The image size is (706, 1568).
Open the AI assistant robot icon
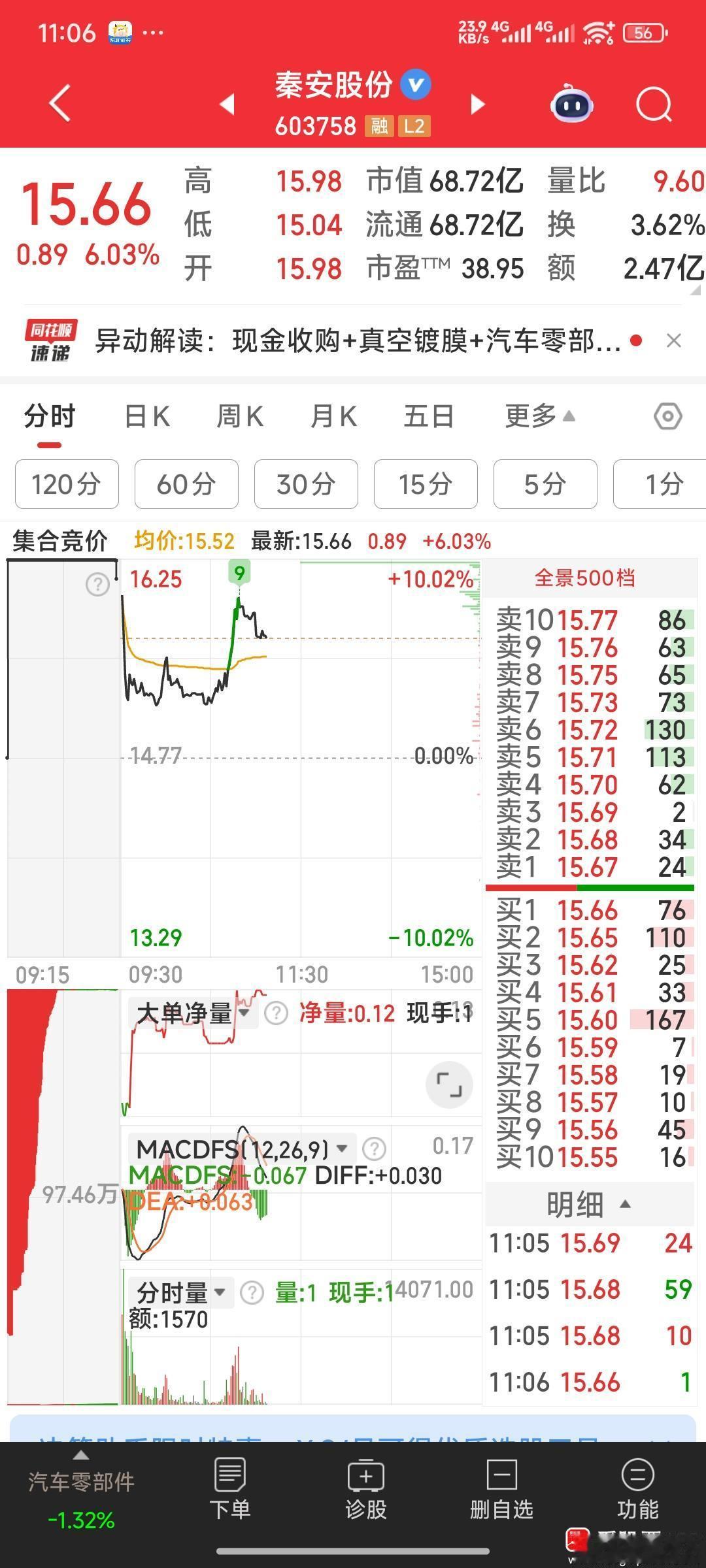click(570, 105)
